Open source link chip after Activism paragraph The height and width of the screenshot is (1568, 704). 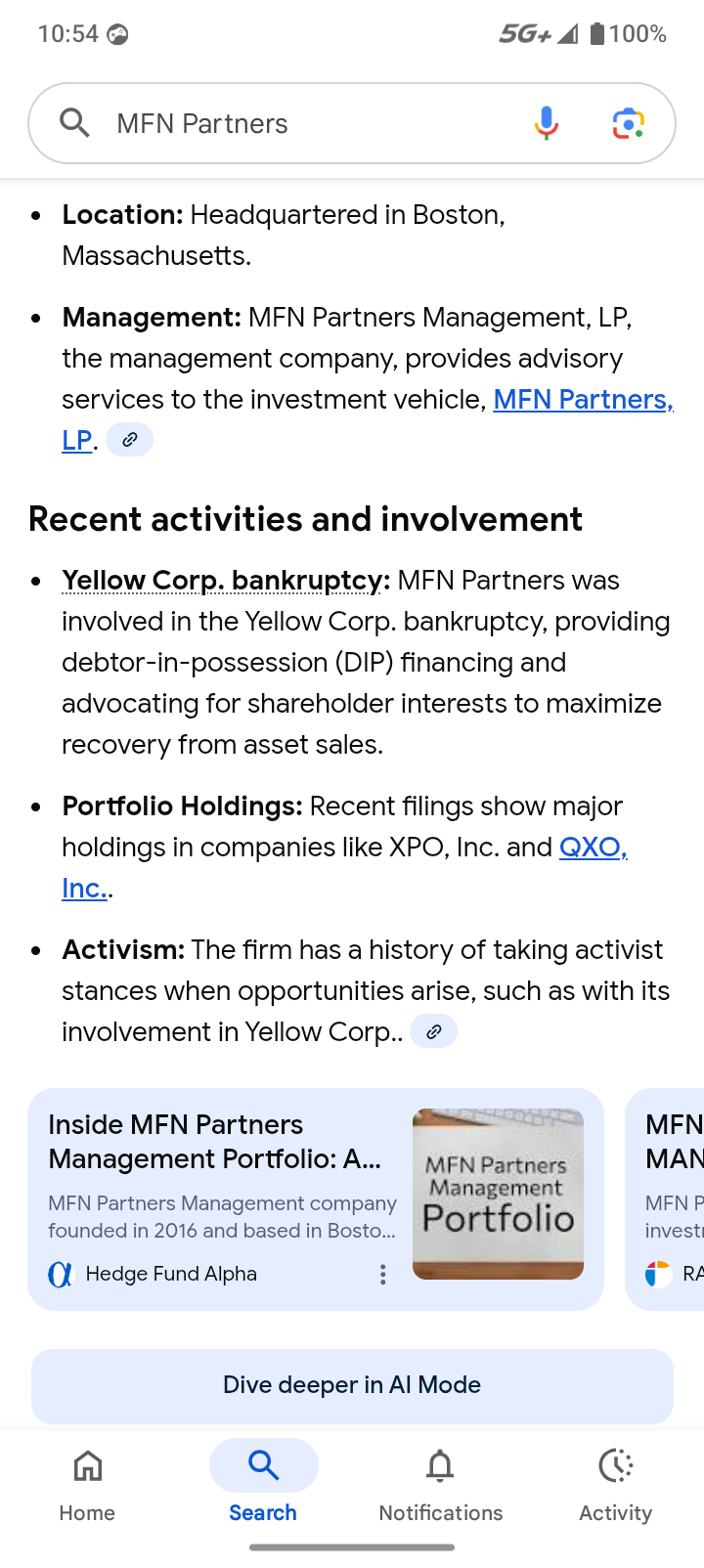tap(433, 1032)
